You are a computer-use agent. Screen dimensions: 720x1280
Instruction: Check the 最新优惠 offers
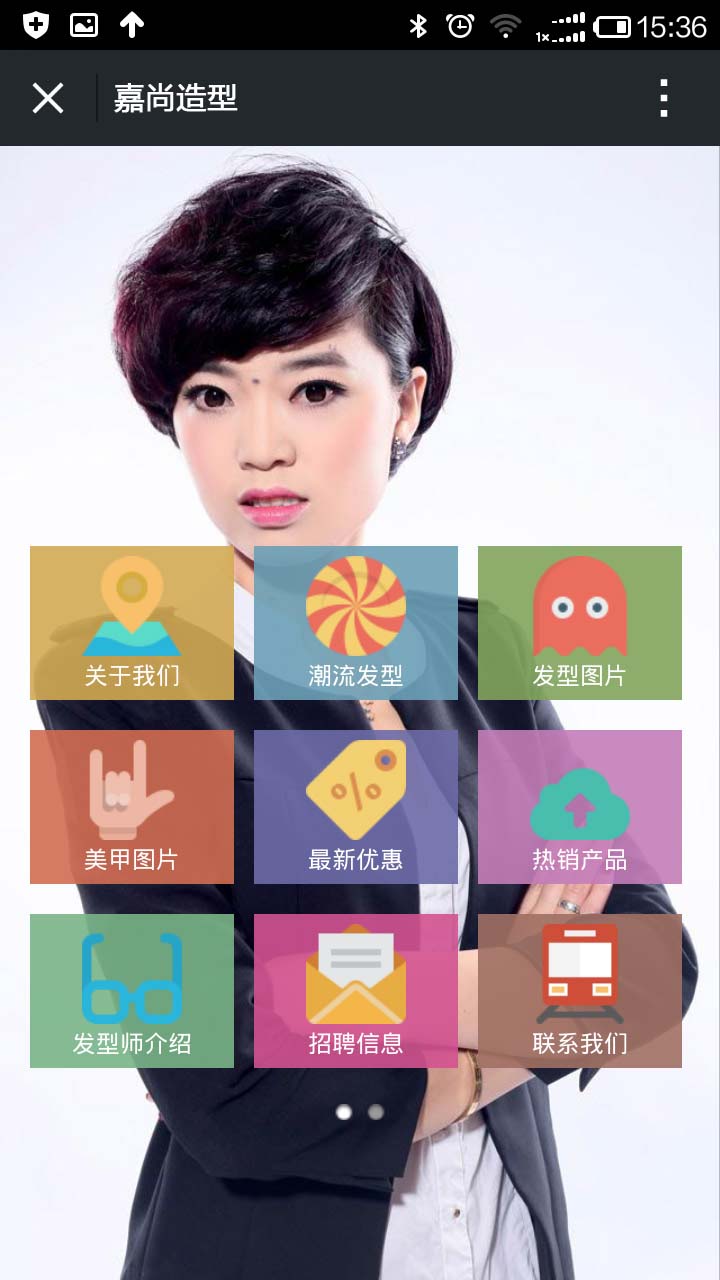pyautogui.click(x=356, y=807)
